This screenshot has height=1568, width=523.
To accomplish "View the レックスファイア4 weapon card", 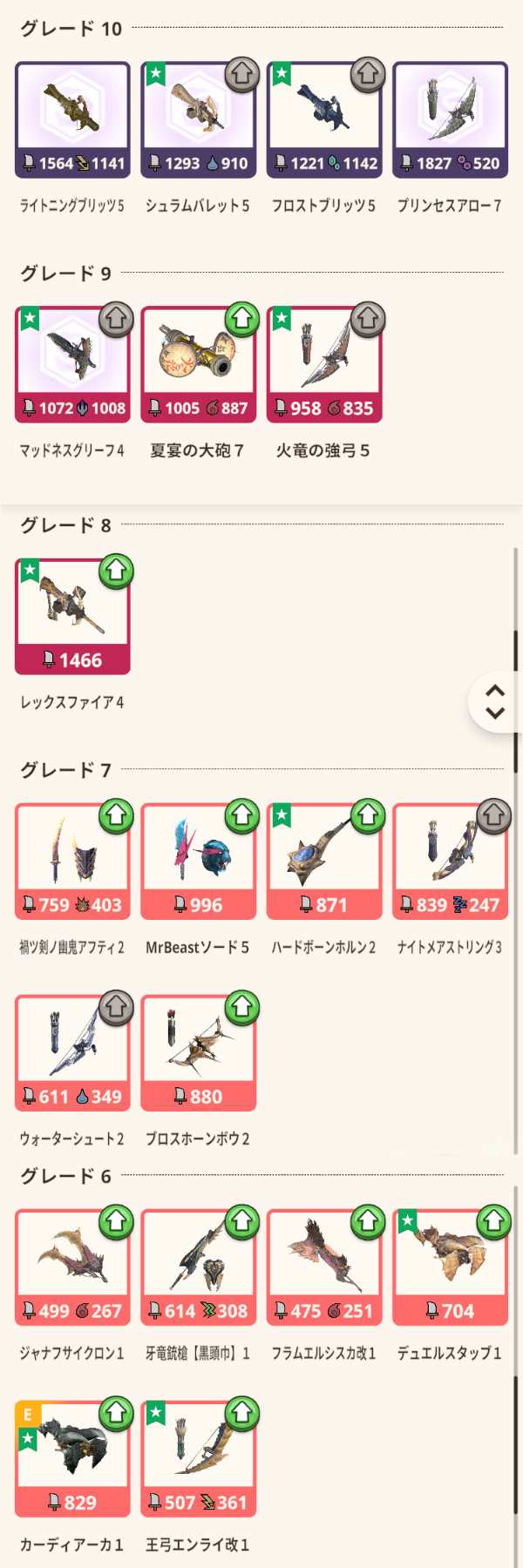I will 72,616.
